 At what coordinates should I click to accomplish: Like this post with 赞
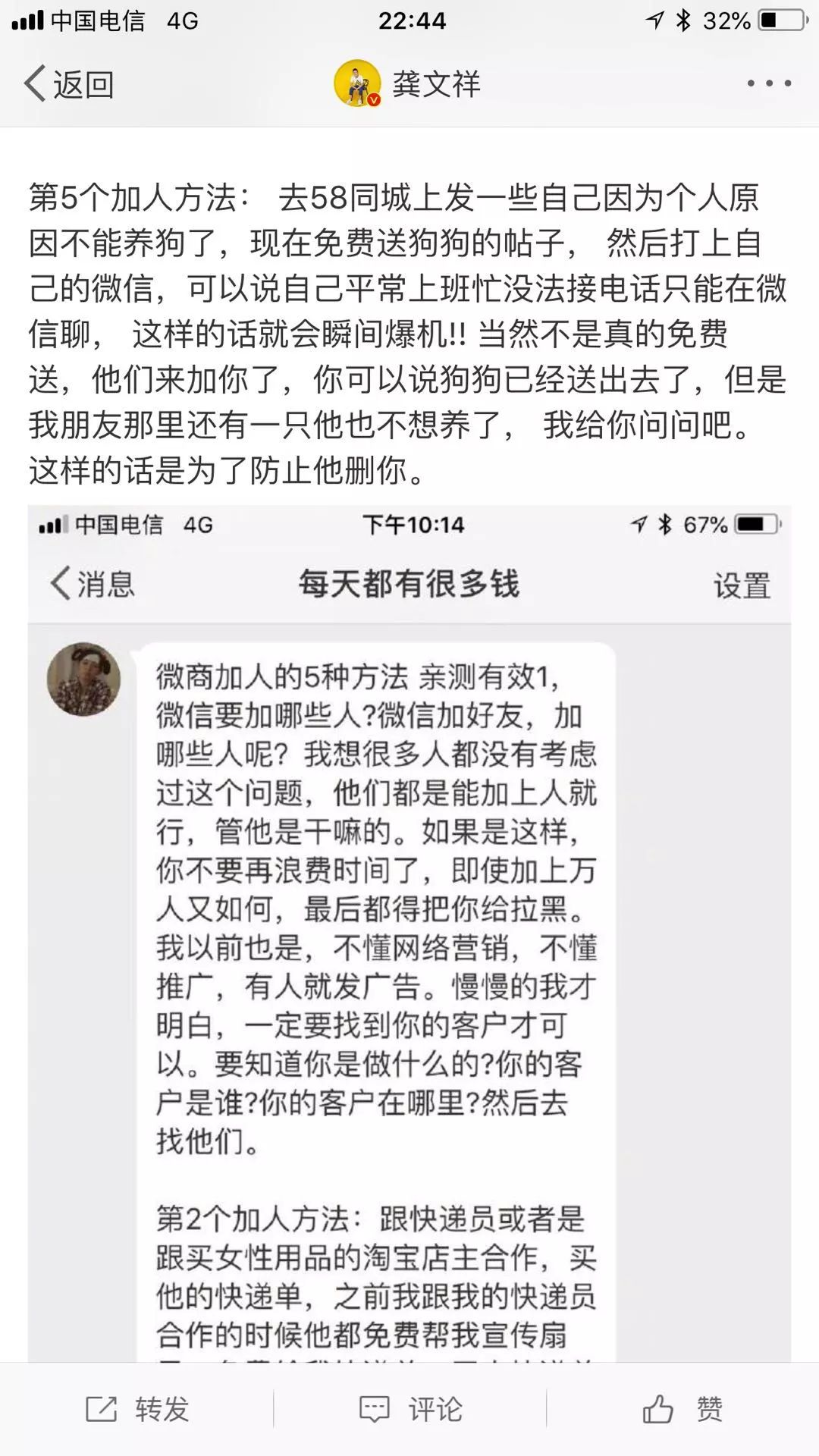click(x=682, y=1409)
